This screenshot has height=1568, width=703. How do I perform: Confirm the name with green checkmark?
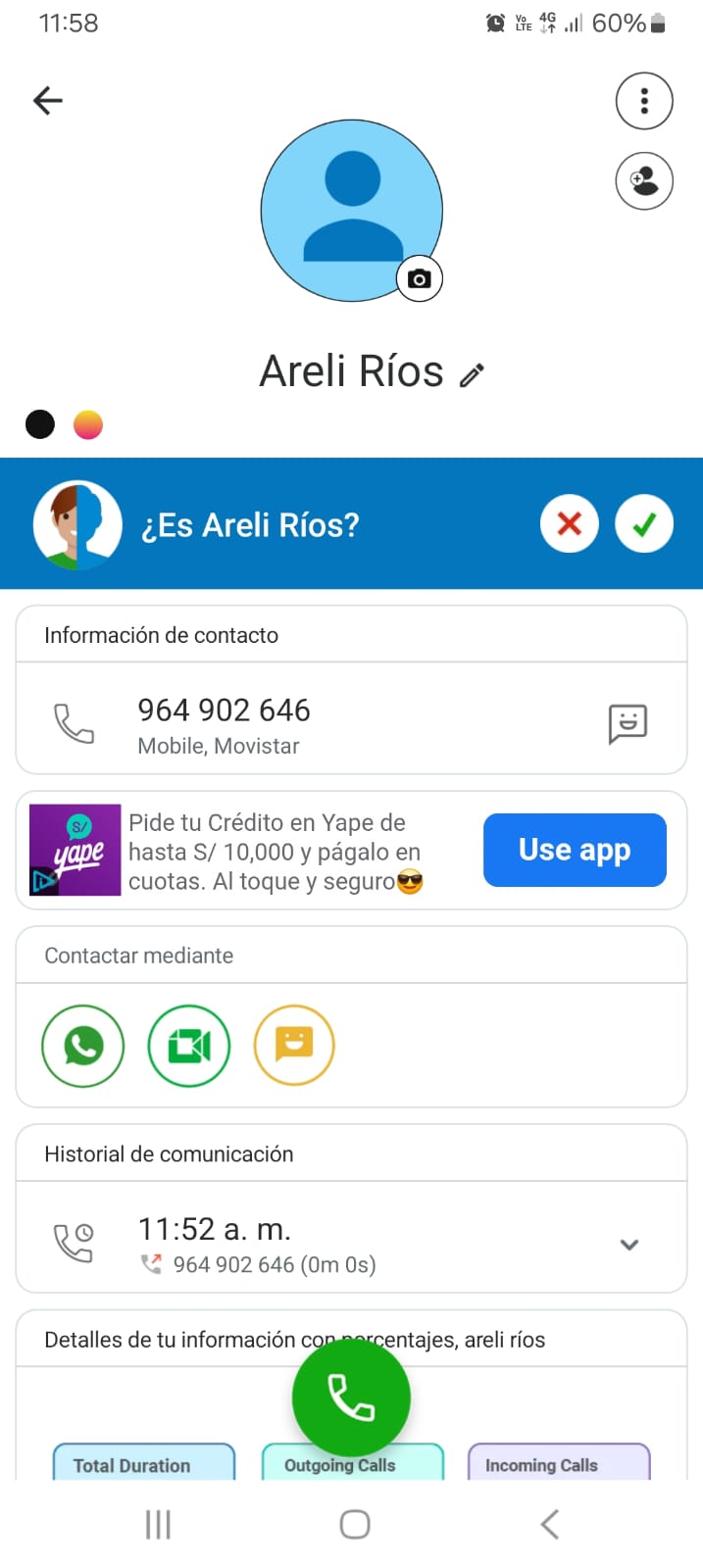click(644, 524)
